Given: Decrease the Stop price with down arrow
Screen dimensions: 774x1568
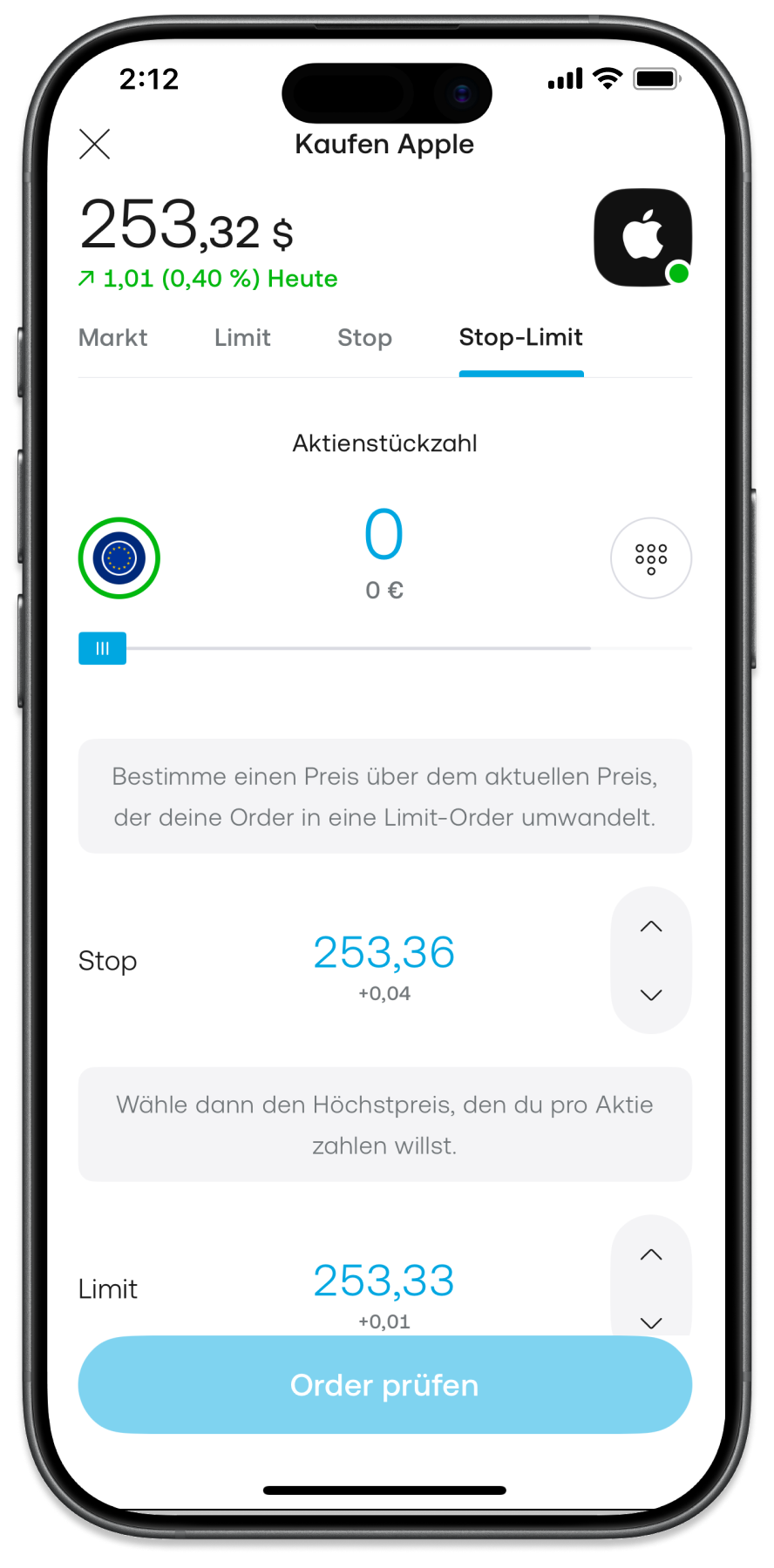Looking at the screenshot, I should [651, 995].
